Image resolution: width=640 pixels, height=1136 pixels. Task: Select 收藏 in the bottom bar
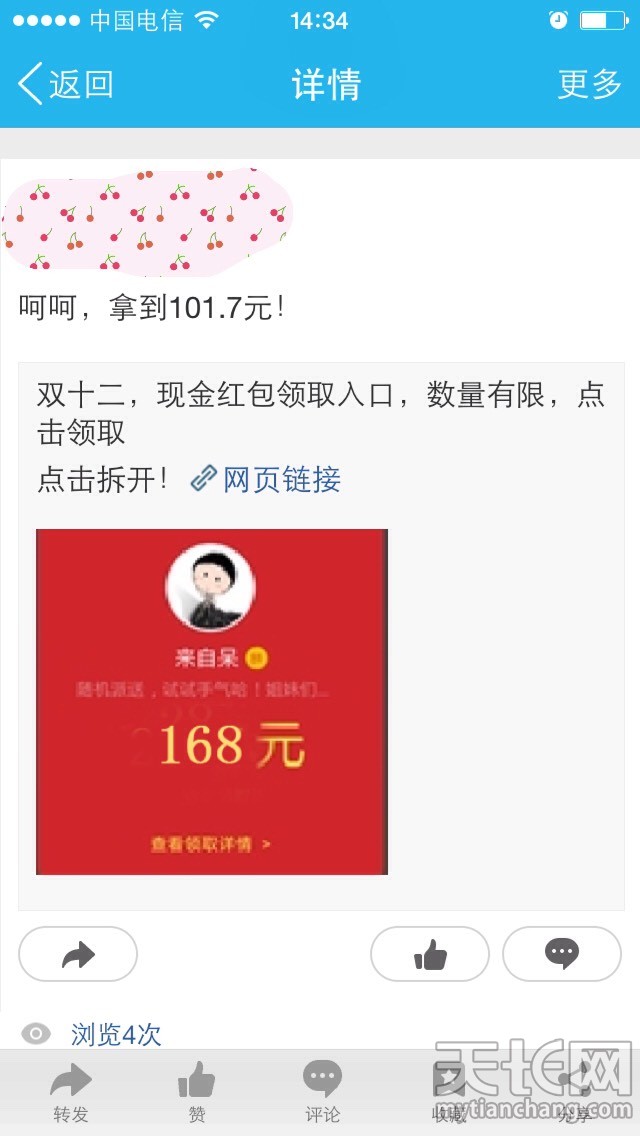449,1092
